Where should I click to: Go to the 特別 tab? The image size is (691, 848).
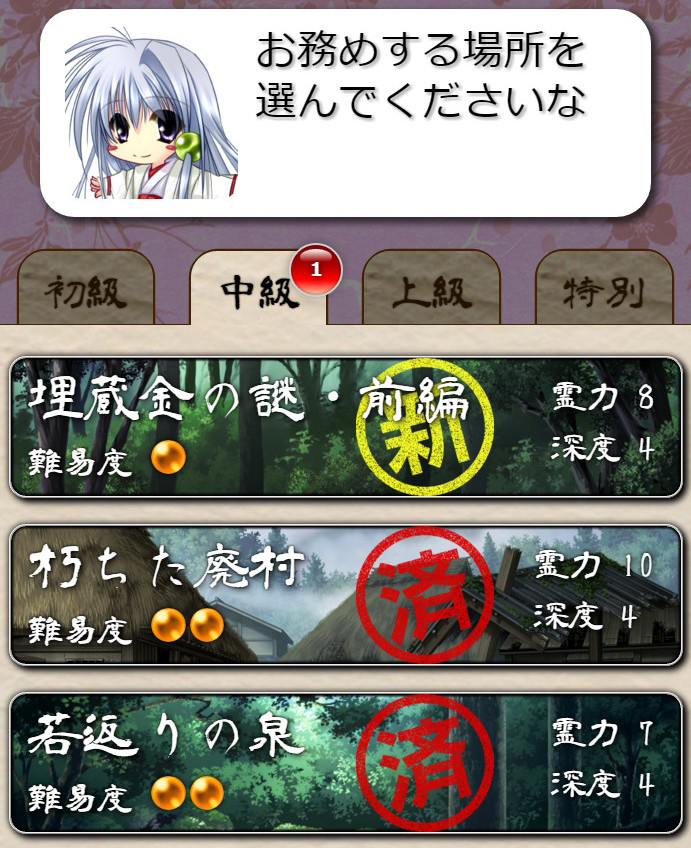pos(603,291)
